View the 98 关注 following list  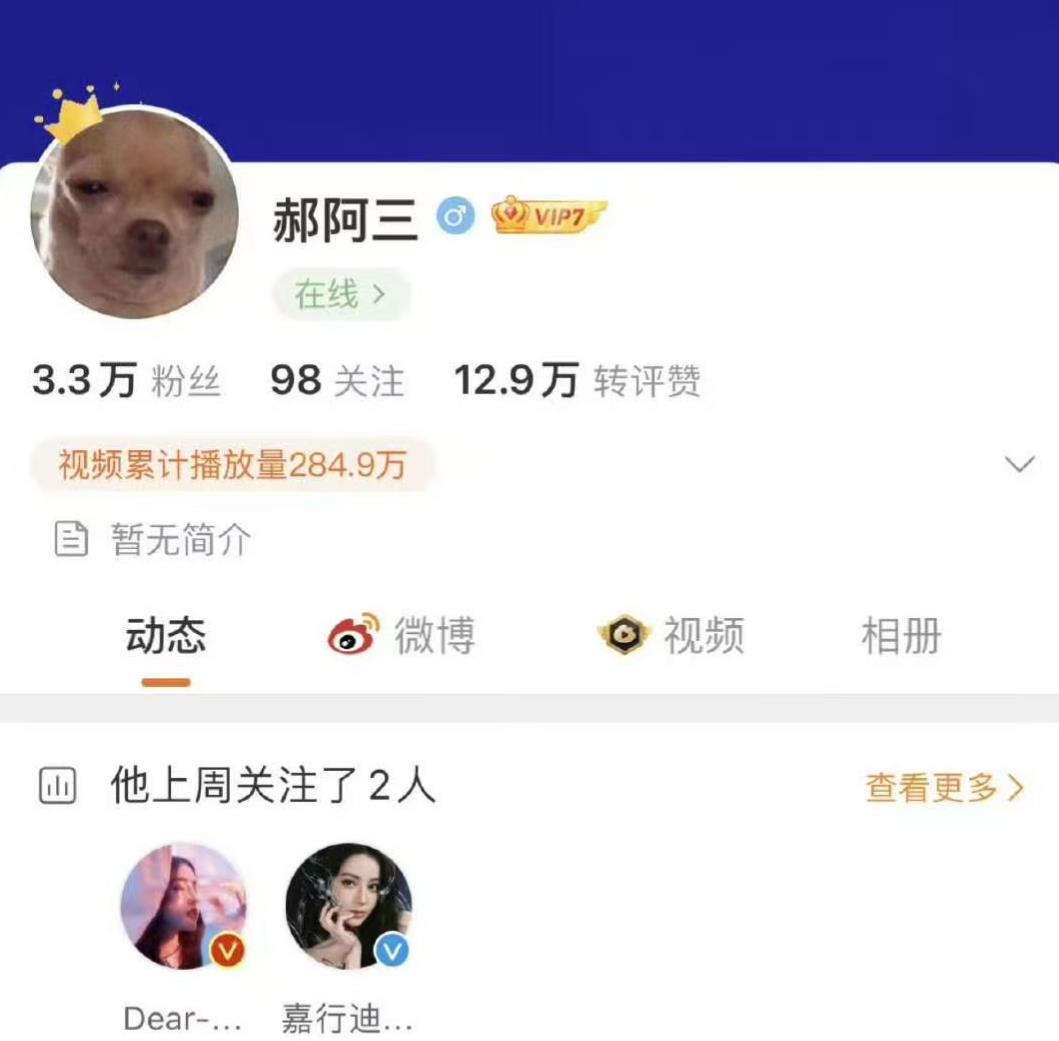(337, 381)
